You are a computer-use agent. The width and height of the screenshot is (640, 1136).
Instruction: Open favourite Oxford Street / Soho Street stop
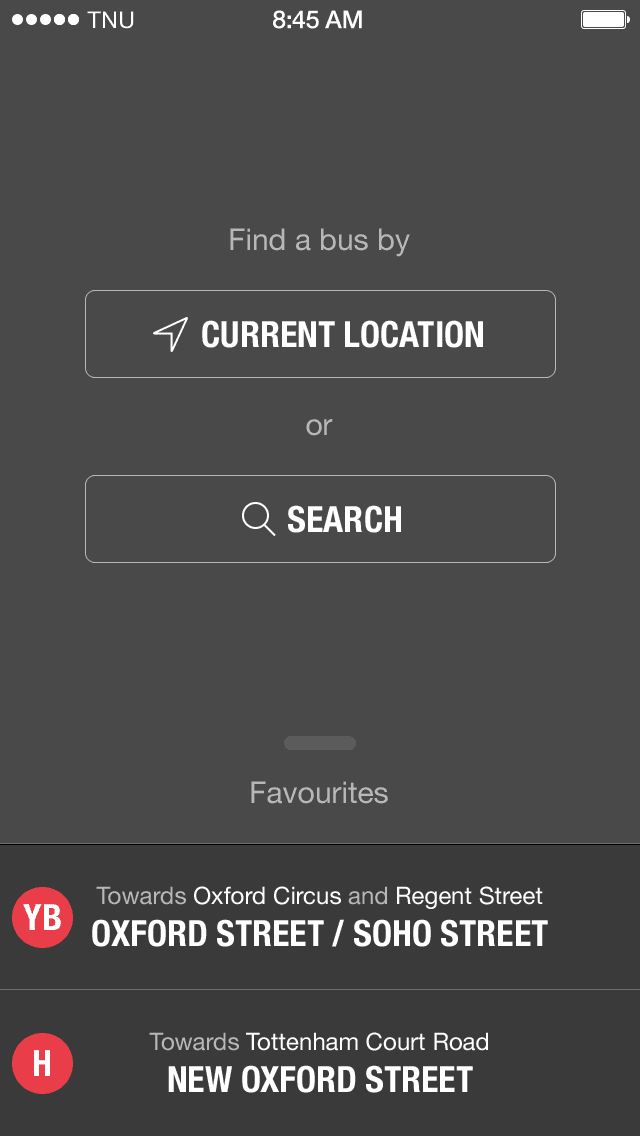tap(320, 916)
